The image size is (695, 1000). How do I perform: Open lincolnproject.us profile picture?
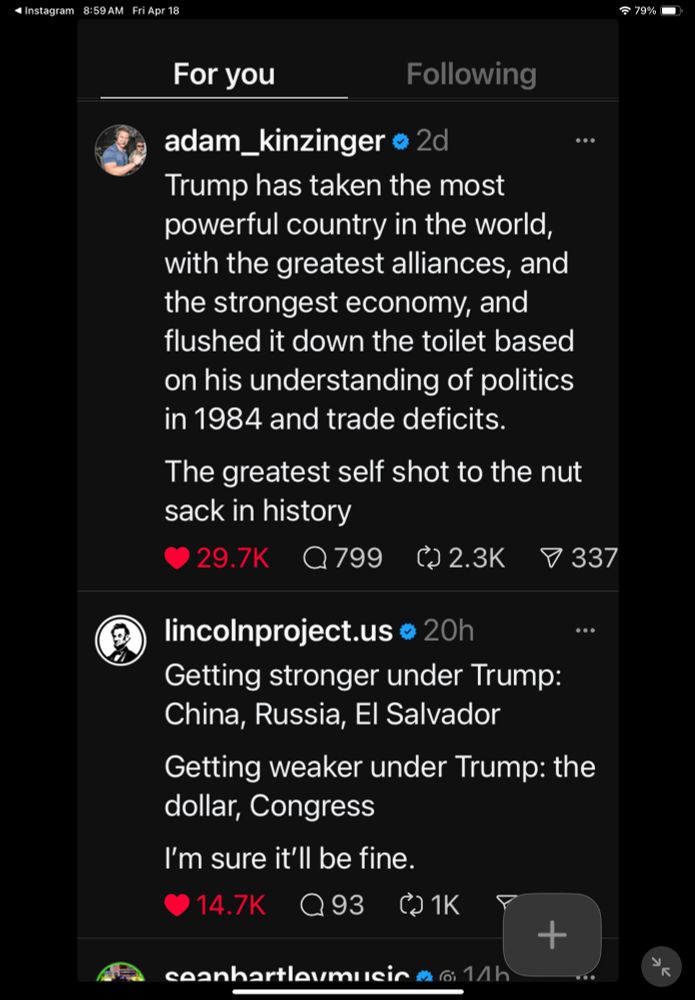(121, 640)
